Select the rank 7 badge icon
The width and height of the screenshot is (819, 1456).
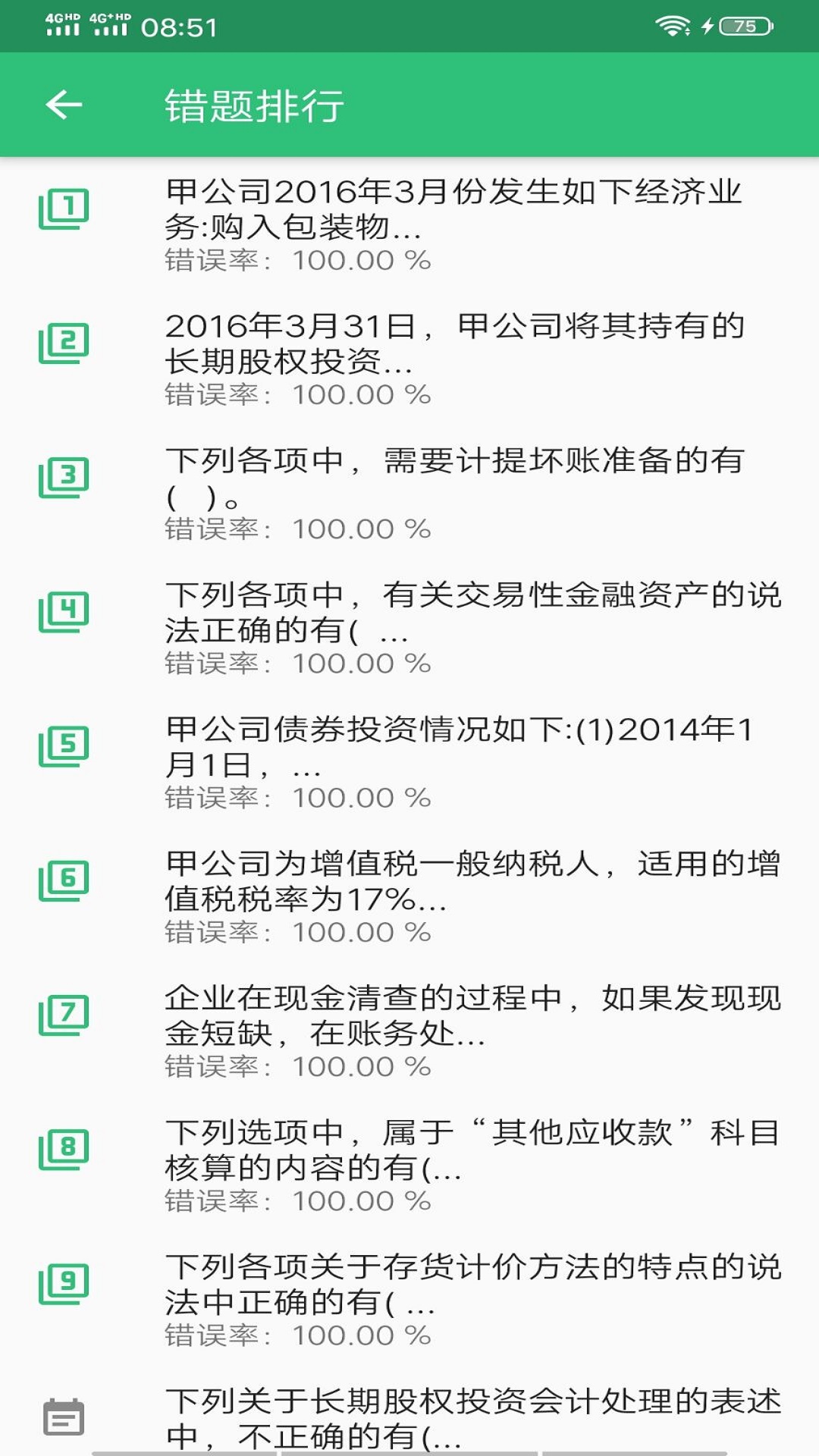point(67,1011)
